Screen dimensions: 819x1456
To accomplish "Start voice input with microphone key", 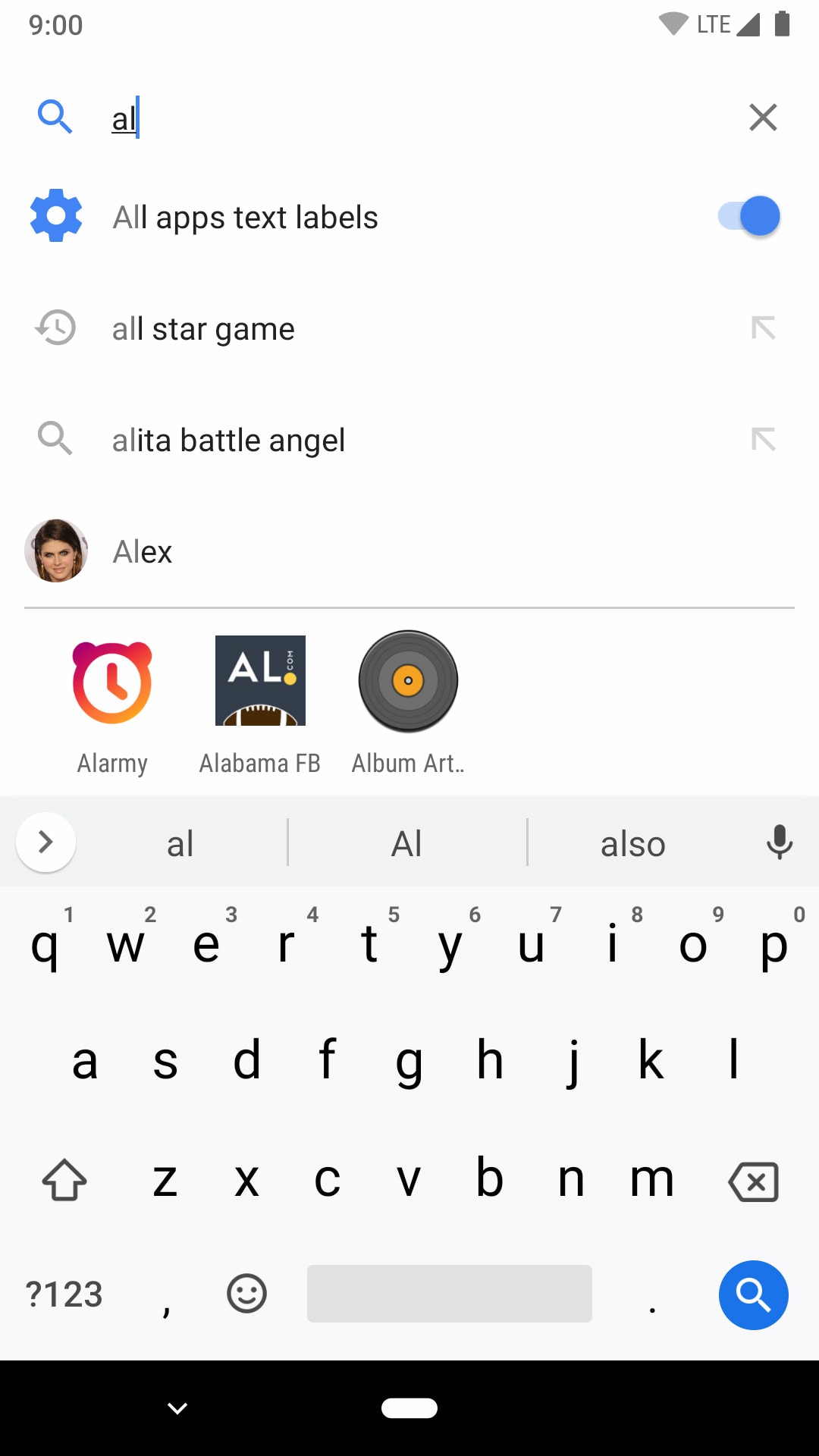I will coord(779,843).
